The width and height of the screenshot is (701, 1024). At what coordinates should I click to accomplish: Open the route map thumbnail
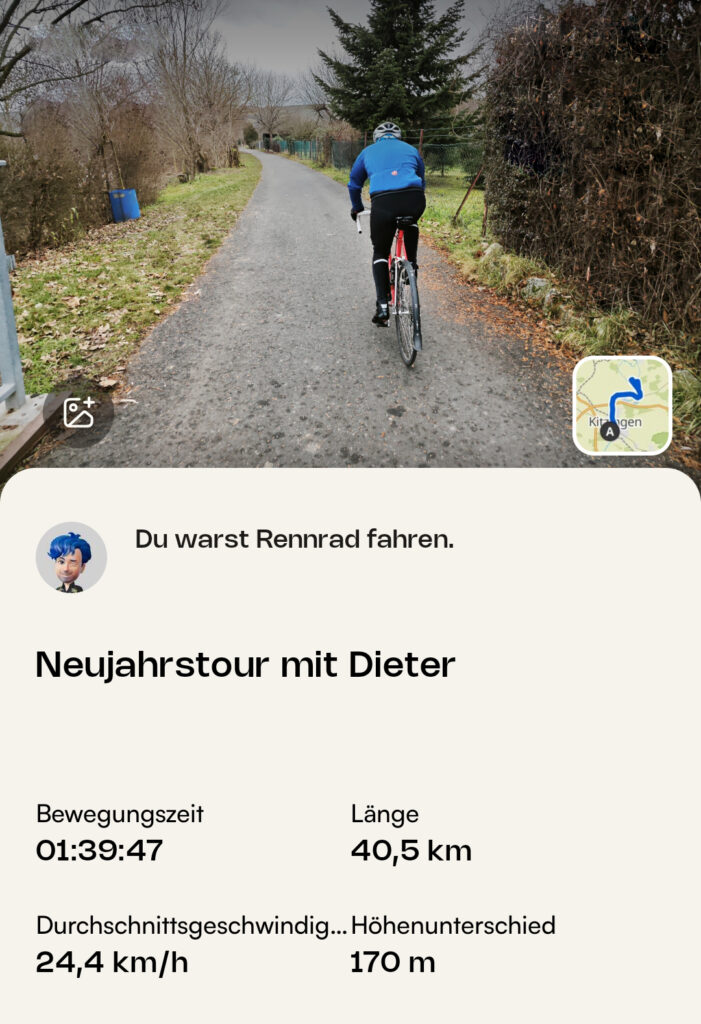click(622, 405)
